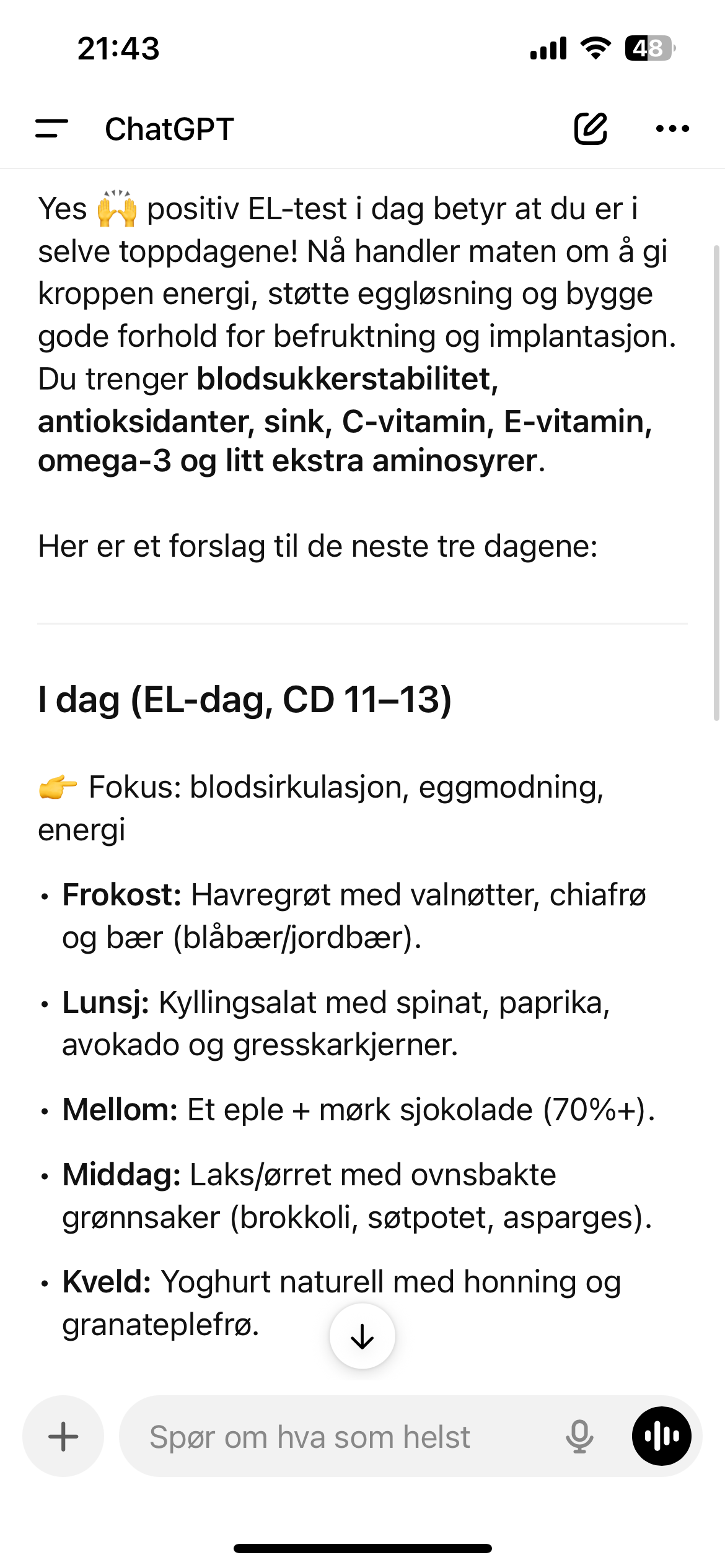Launch voice mode with the waveform button
The image size is (725, 1568).
[x=661, y=1436]
